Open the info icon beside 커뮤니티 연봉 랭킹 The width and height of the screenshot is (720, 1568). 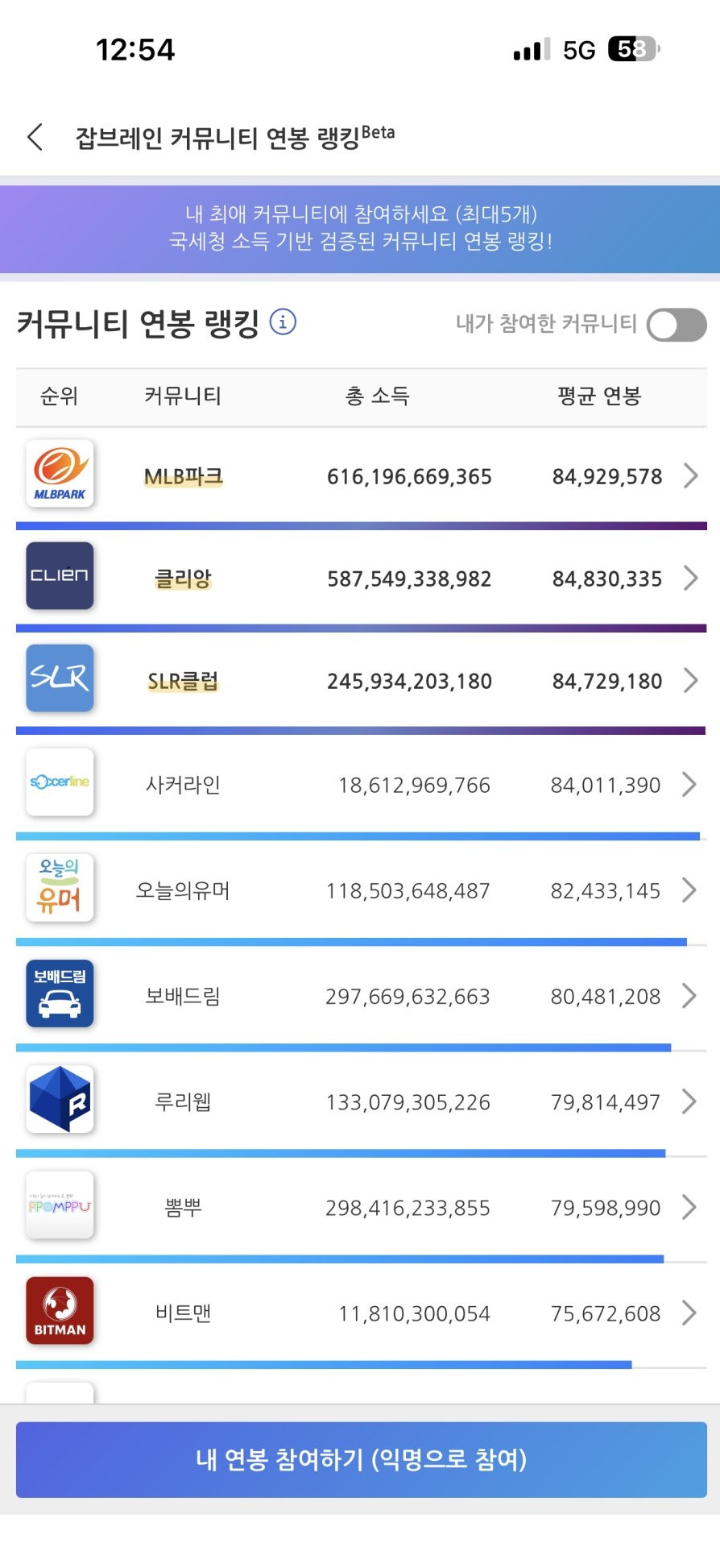[x=283, y=322]
